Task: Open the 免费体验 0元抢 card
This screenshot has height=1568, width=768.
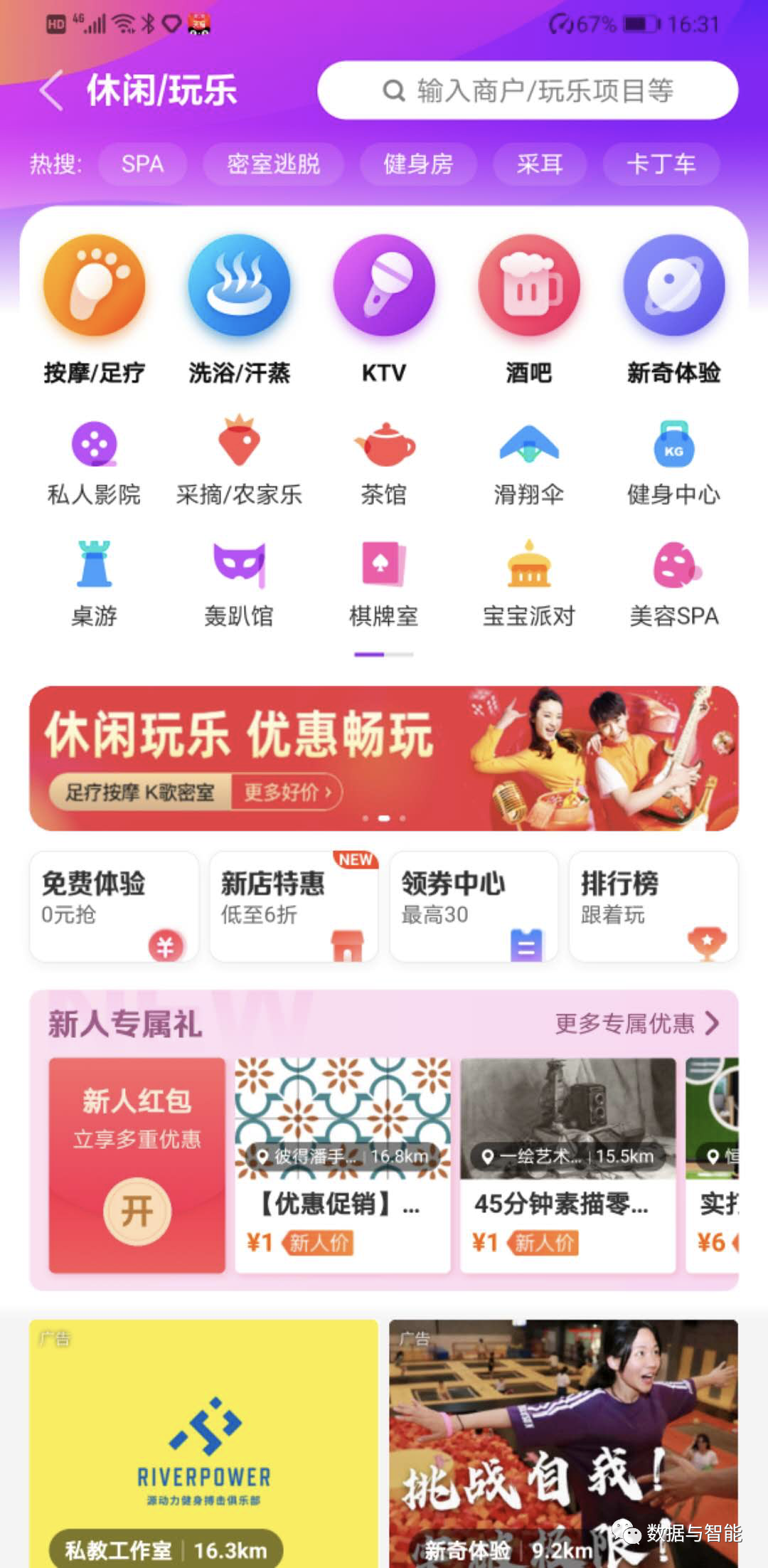Action: 114,906
